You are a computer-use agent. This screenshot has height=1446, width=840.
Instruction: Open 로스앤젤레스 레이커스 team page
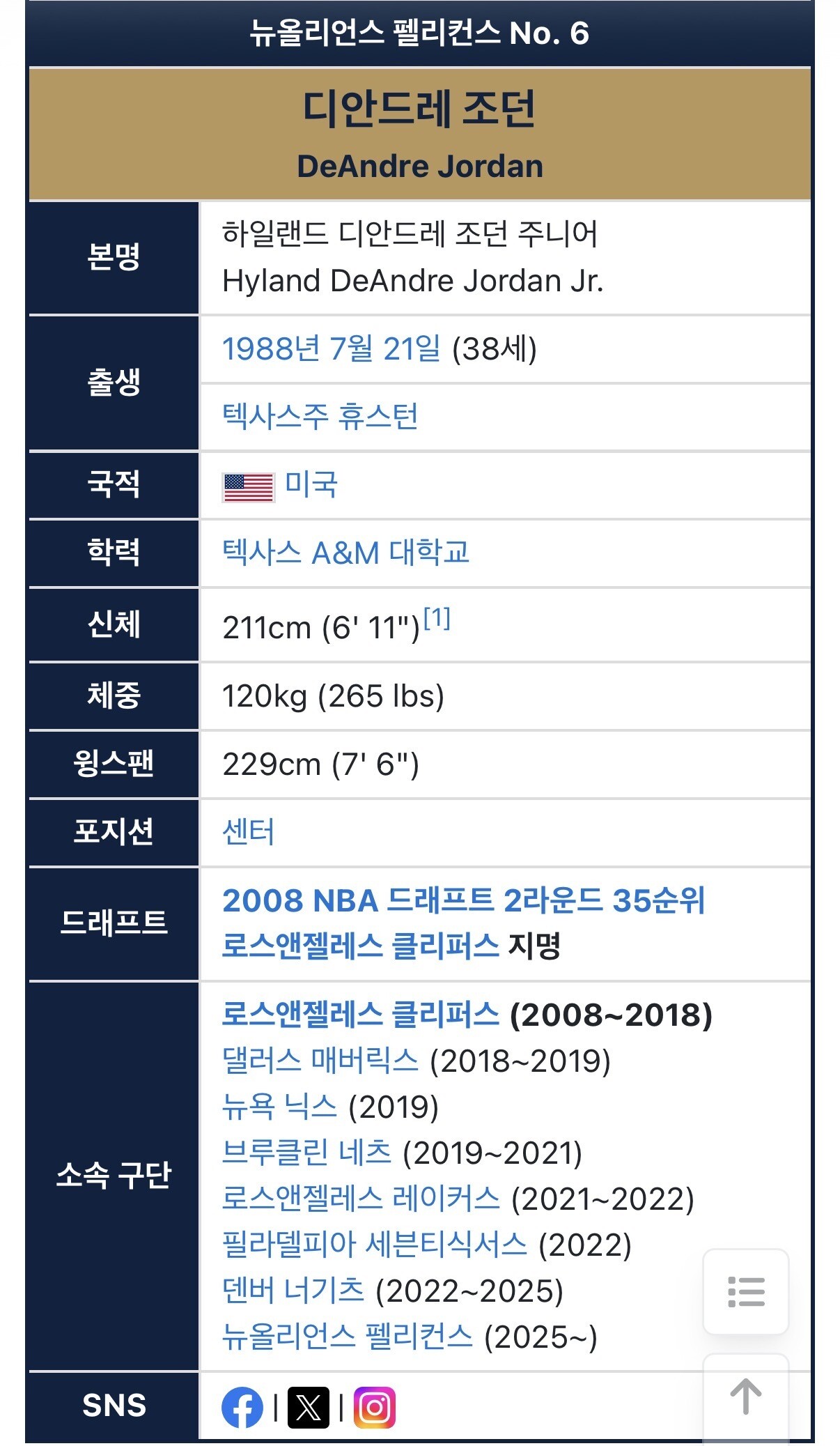point(361,1199)
